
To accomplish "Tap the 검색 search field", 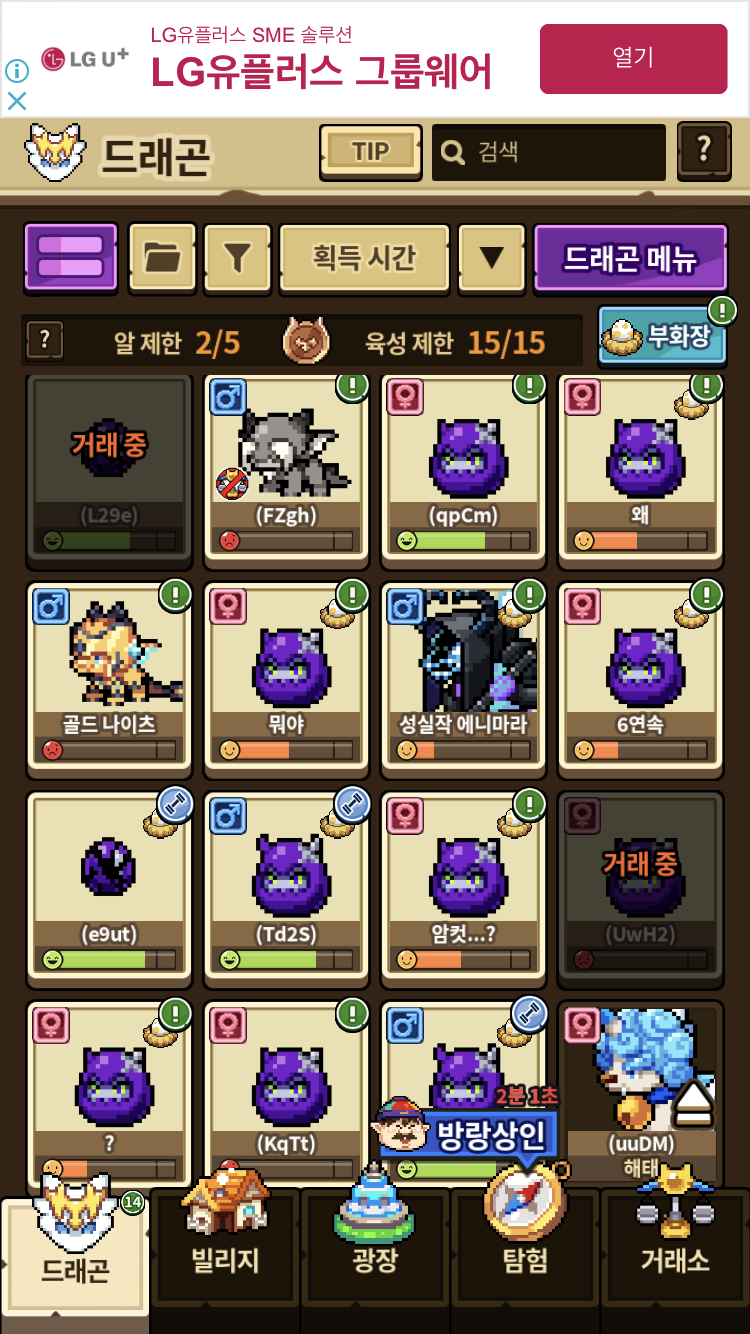I will click(548, 152).
